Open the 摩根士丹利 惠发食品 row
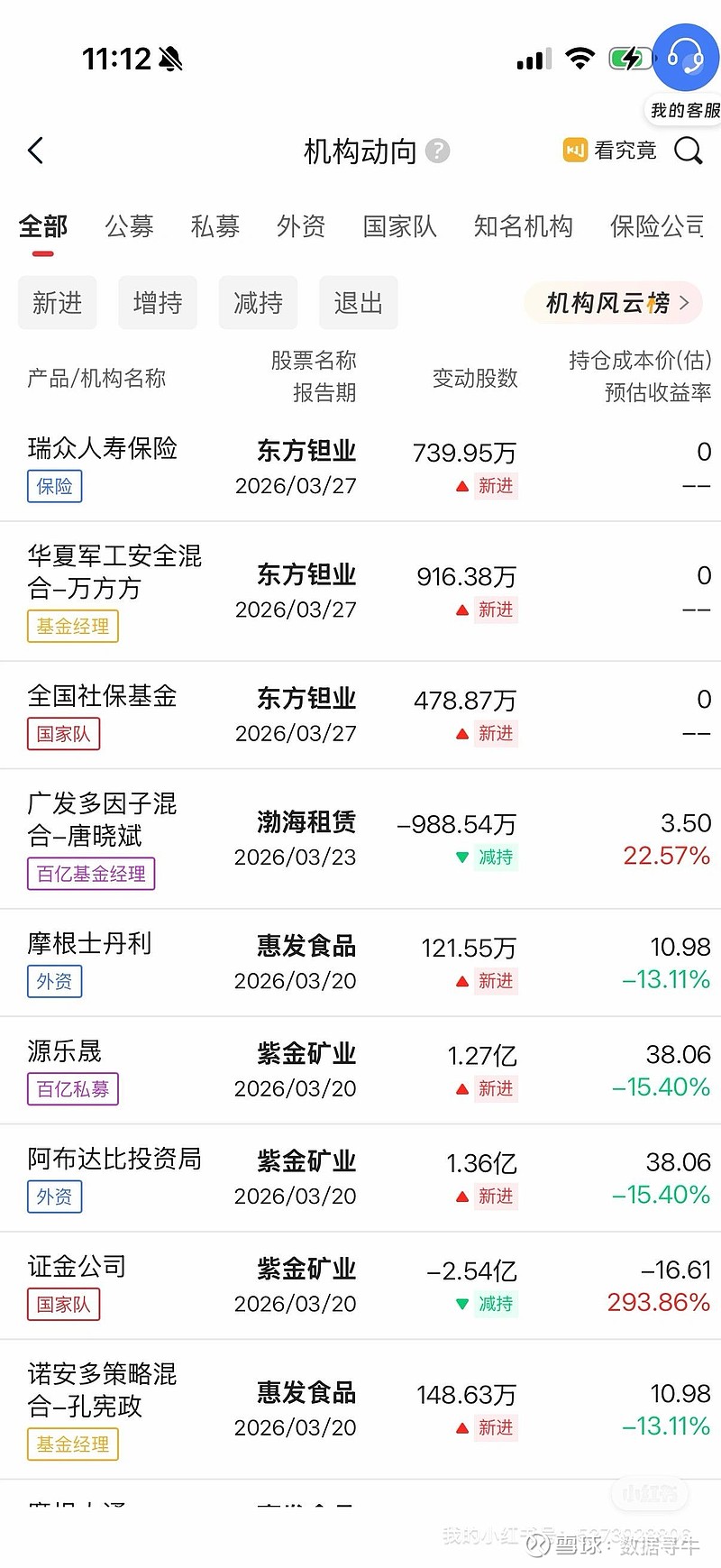 [x=360, y=963]
